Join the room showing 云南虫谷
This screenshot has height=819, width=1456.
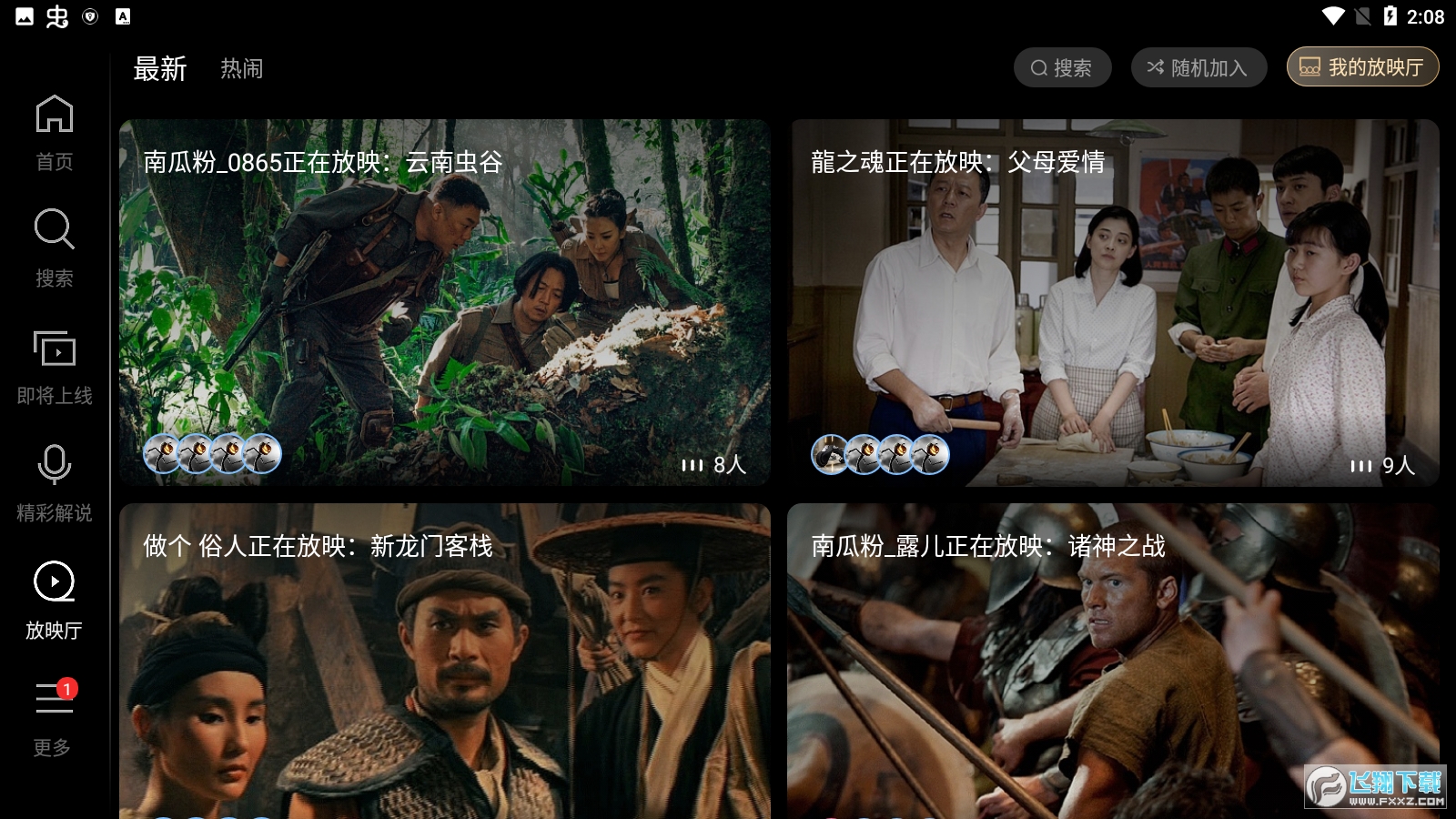[444, 302]
